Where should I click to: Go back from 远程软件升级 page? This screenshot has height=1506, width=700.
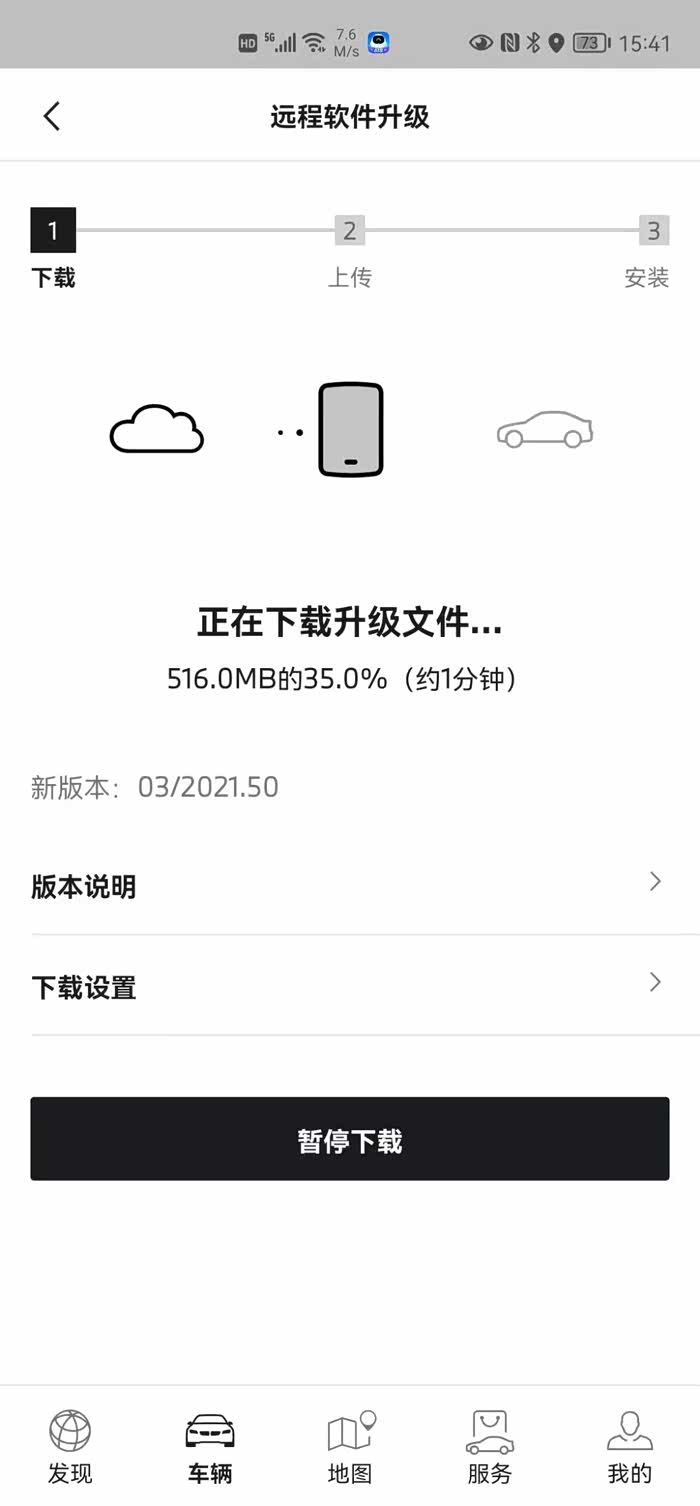(52, 116)
